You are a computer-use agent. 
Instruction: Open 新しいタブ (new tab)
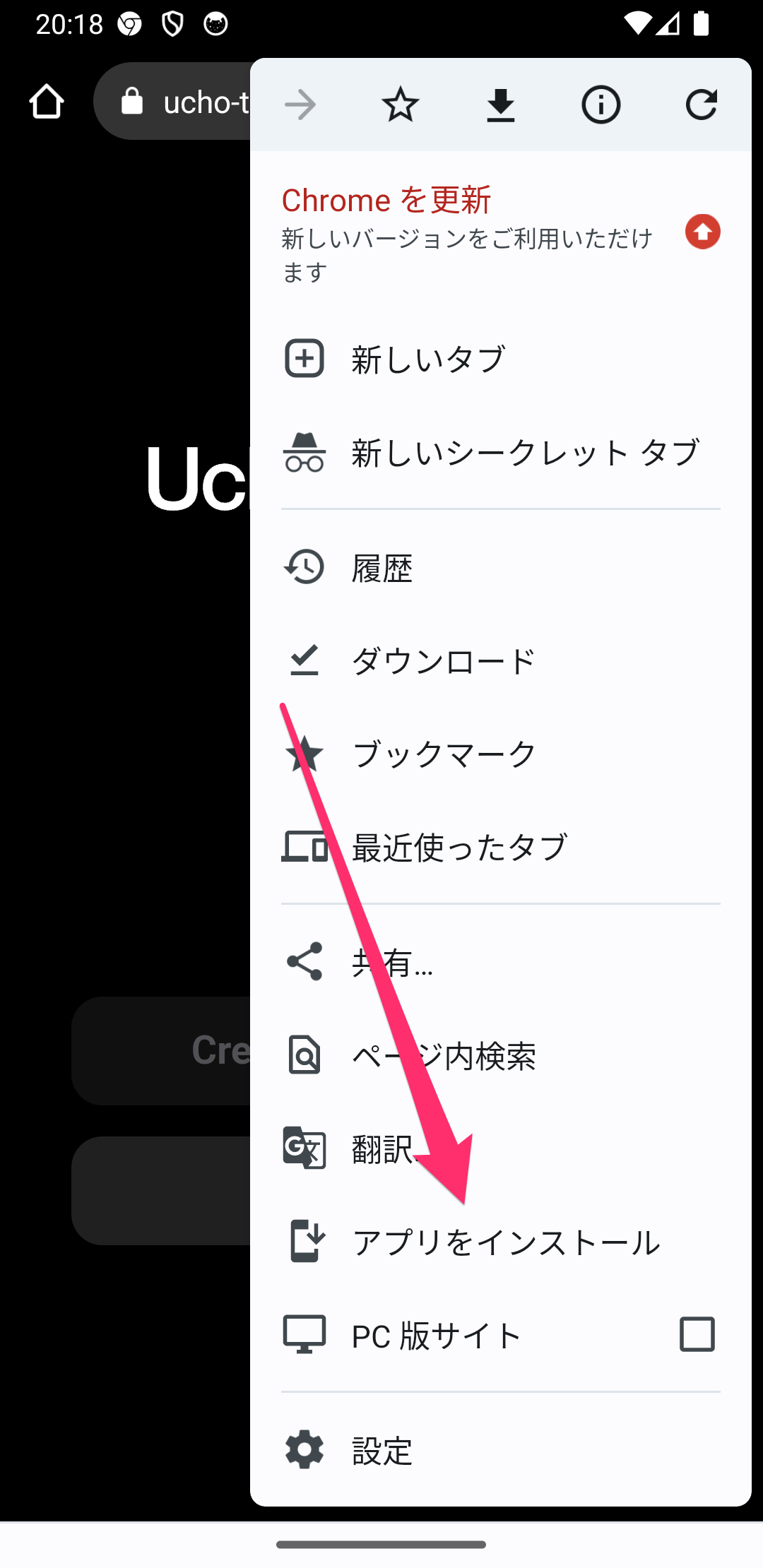(428, 359)
